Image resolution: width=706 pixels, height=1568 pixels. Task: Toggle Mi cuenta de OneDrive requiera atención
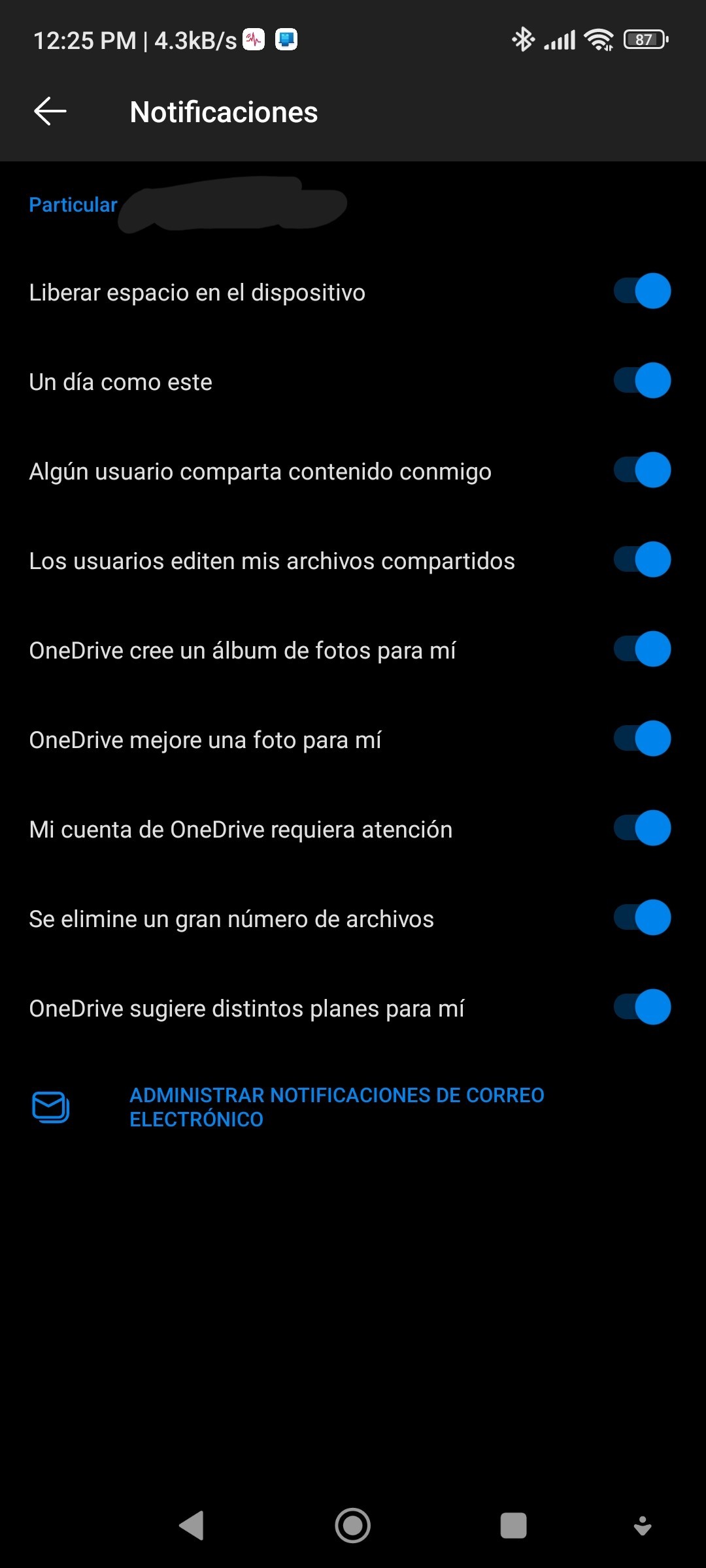[642, 828]
